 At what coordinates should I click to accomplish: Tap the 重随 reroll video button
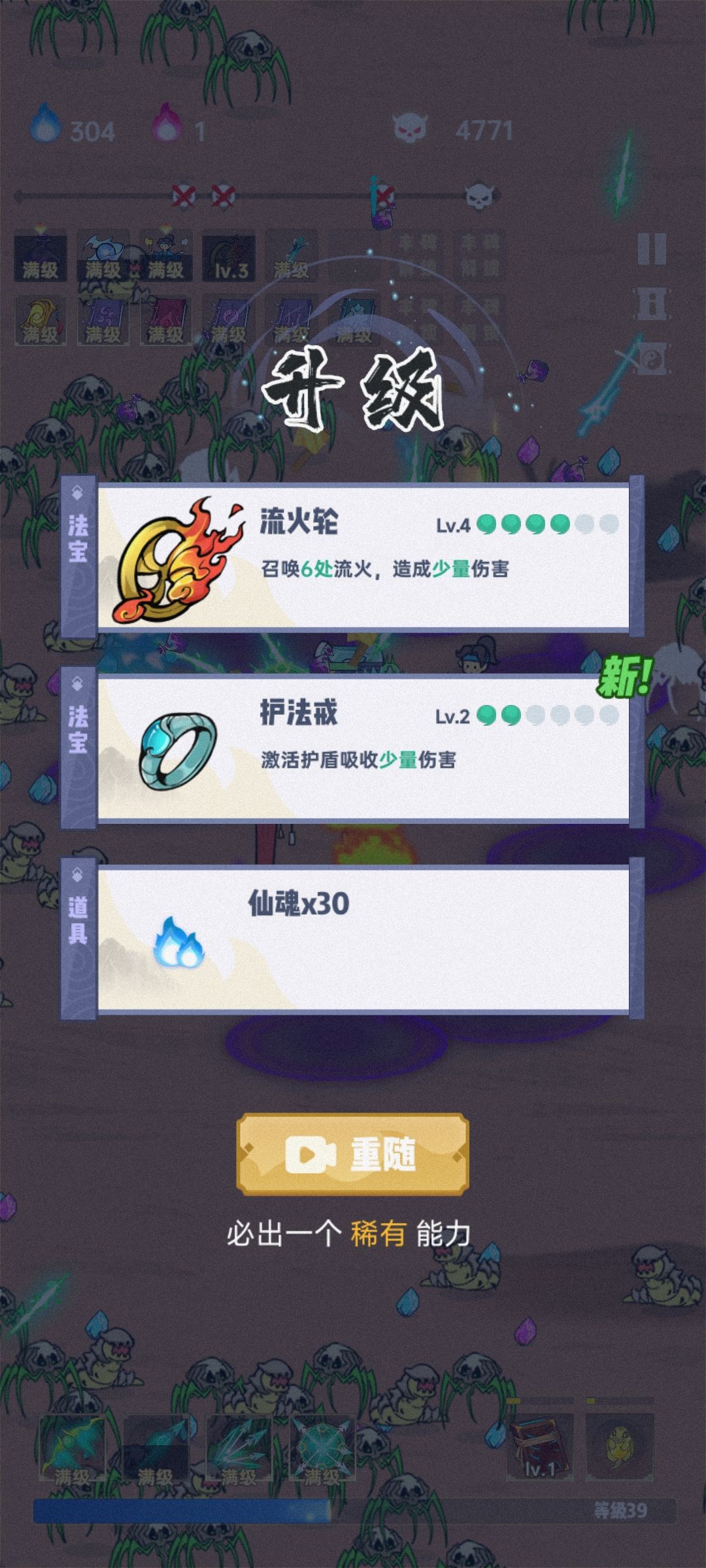[353, 1154]
